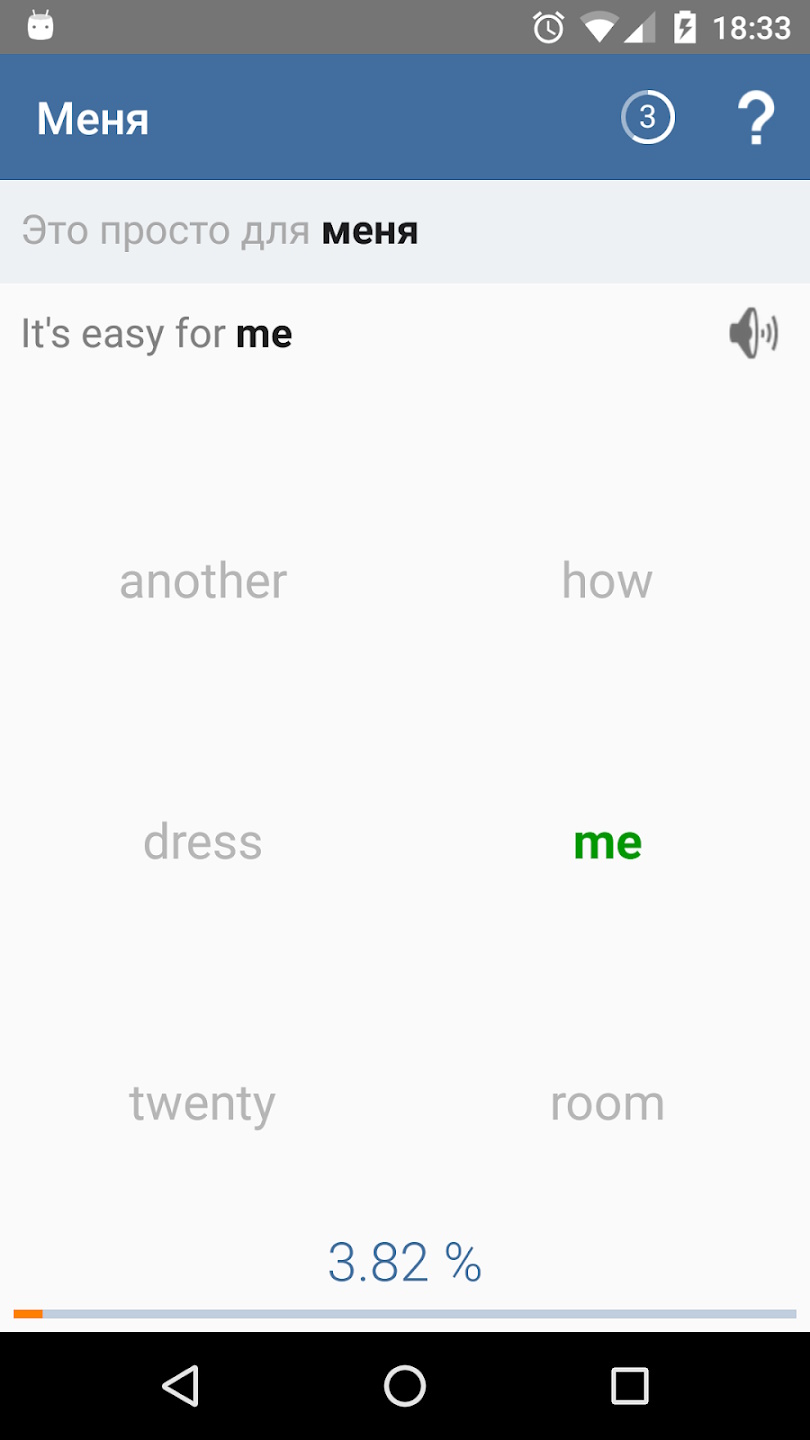Choose the word "room"
Viewport: 810px width, 1440px height.
607,1103
